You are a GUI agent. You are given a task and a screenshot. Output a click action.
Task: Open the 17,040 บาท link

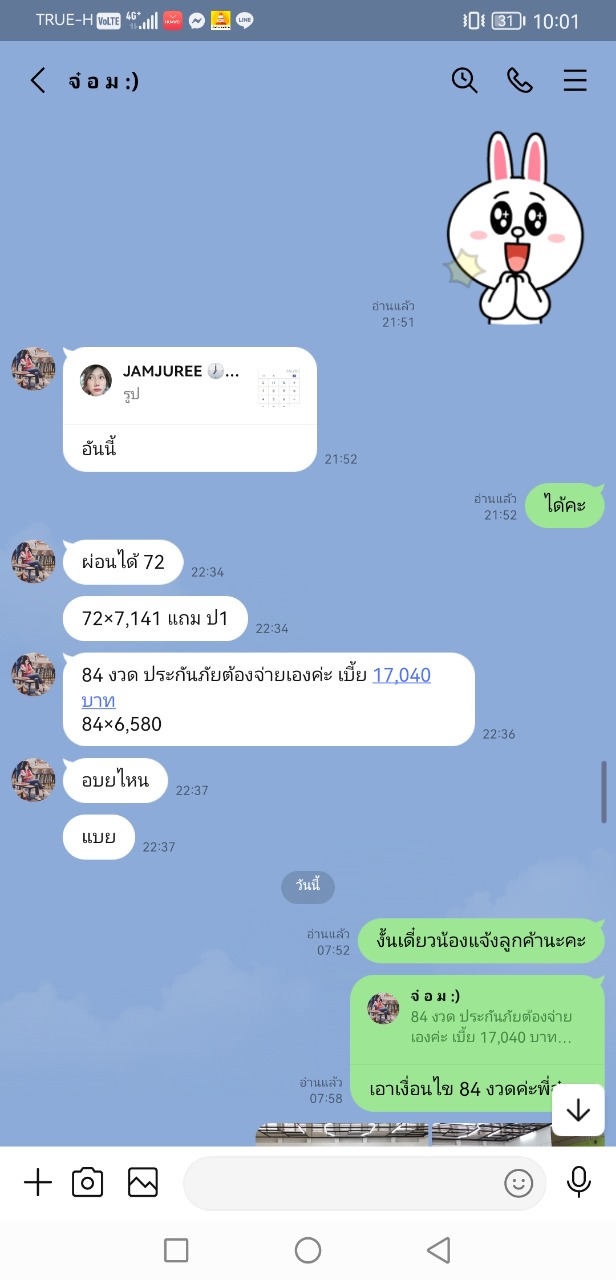pos(401,676)
